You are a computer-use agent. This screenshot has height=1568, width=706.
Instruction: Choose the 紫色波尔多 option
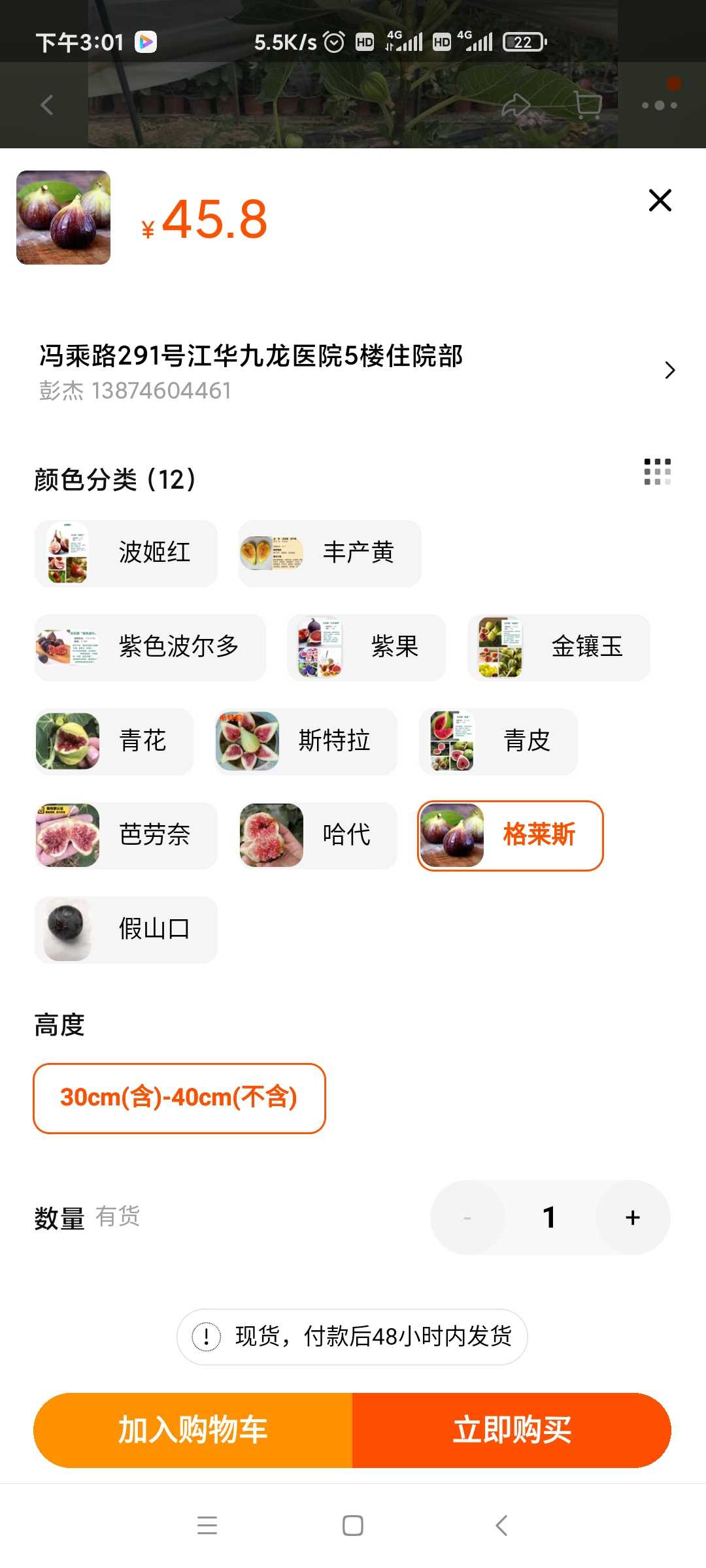tap(150, 647)
